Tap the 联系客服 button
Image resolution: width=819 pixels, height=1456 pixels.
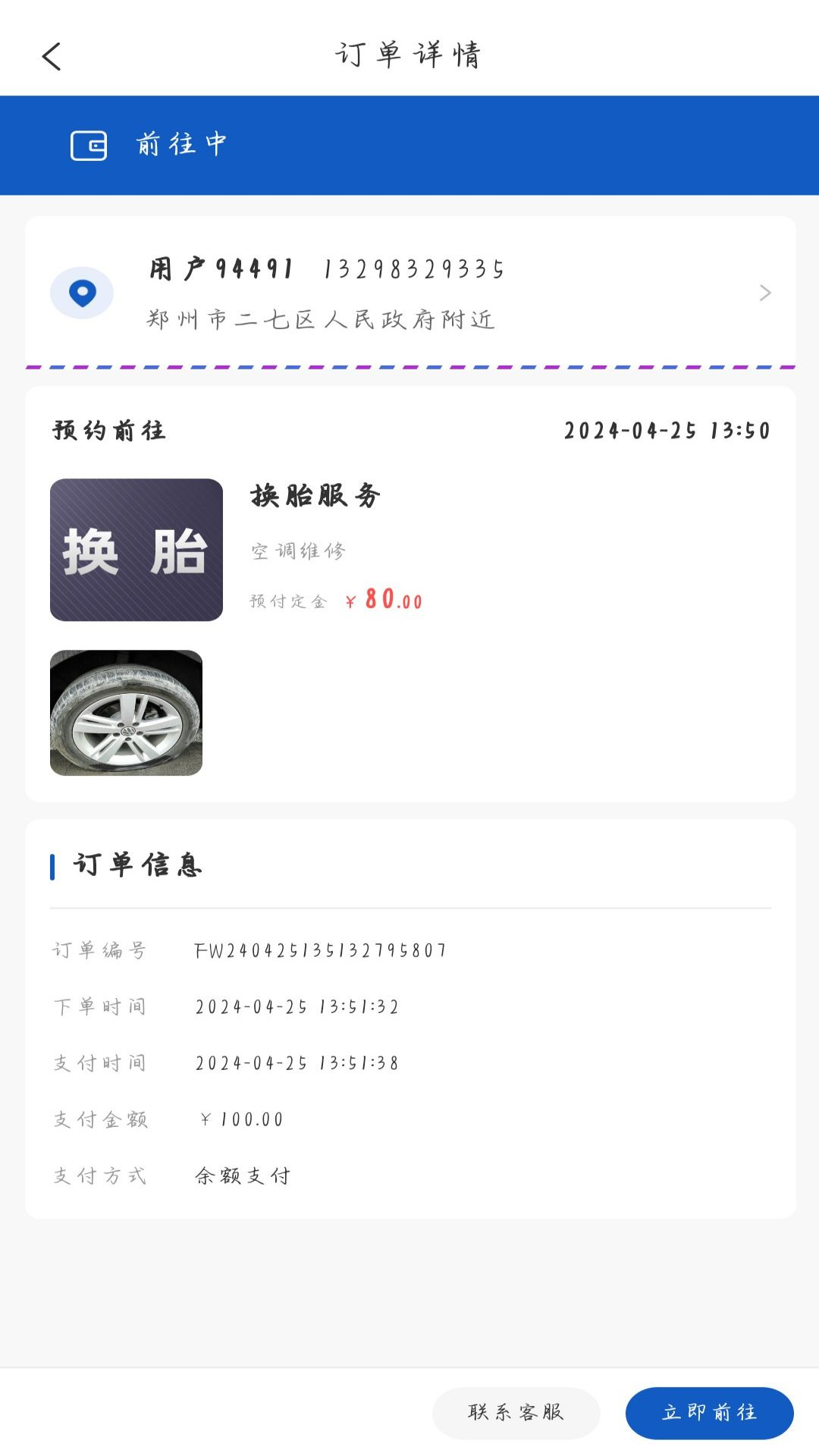[516, 1412]
